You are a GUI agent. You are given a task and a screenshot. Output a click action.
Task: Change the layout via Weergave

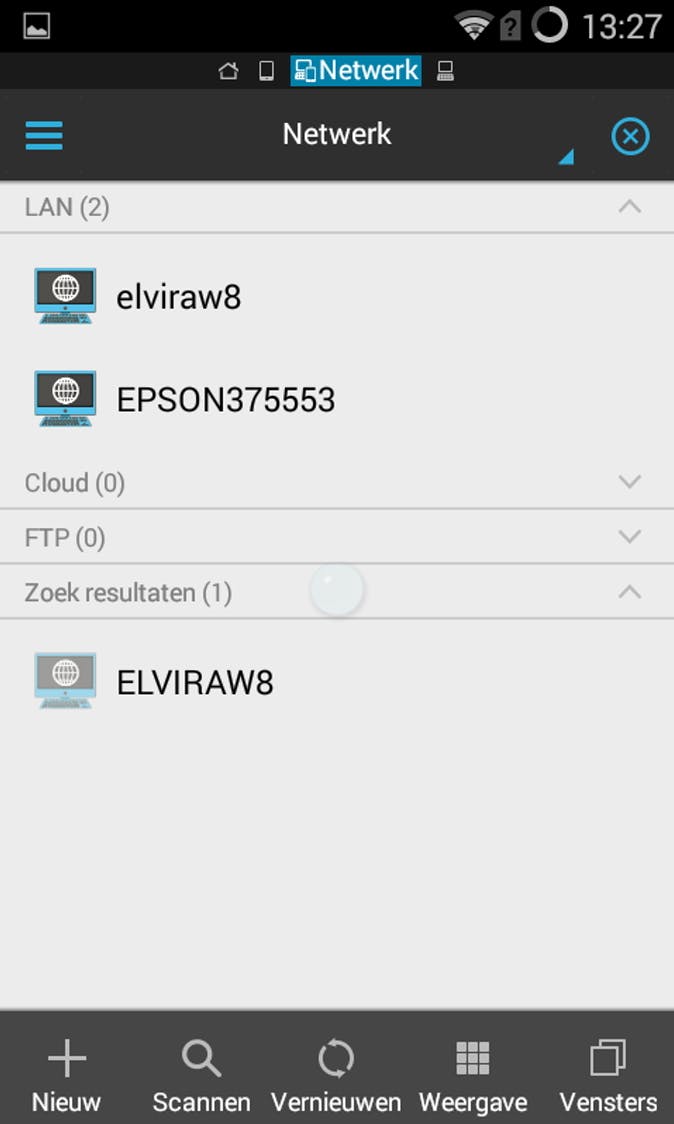(472, 1075)
